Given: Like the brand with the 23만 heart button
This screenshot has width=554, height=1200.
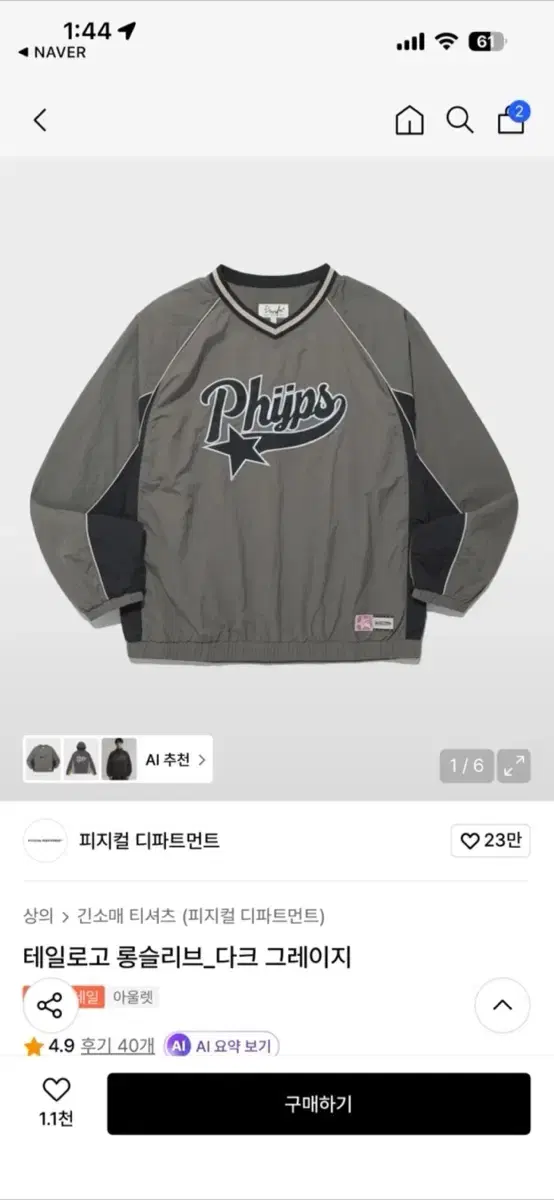Looking at the screenshot, I should tap(490, 841).
